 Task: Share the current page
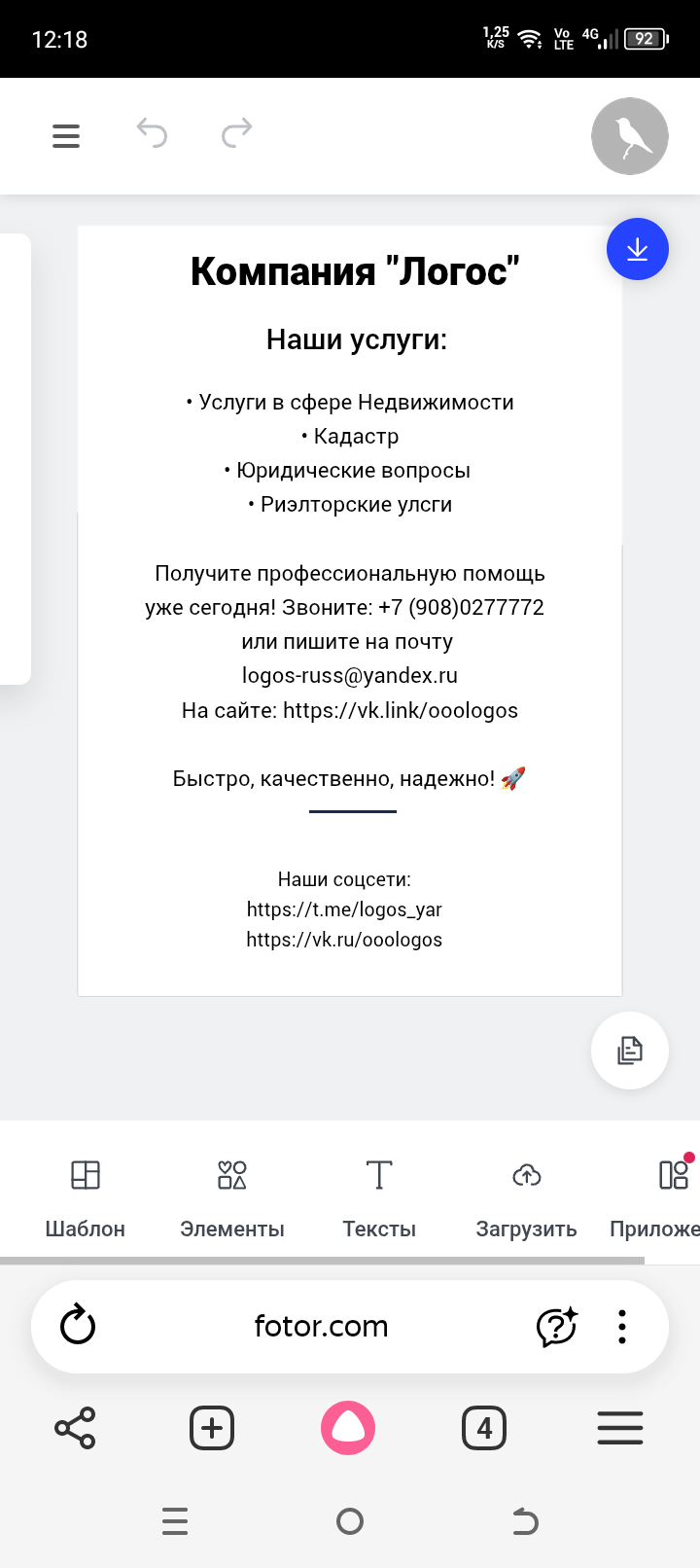pos(75,1428)
